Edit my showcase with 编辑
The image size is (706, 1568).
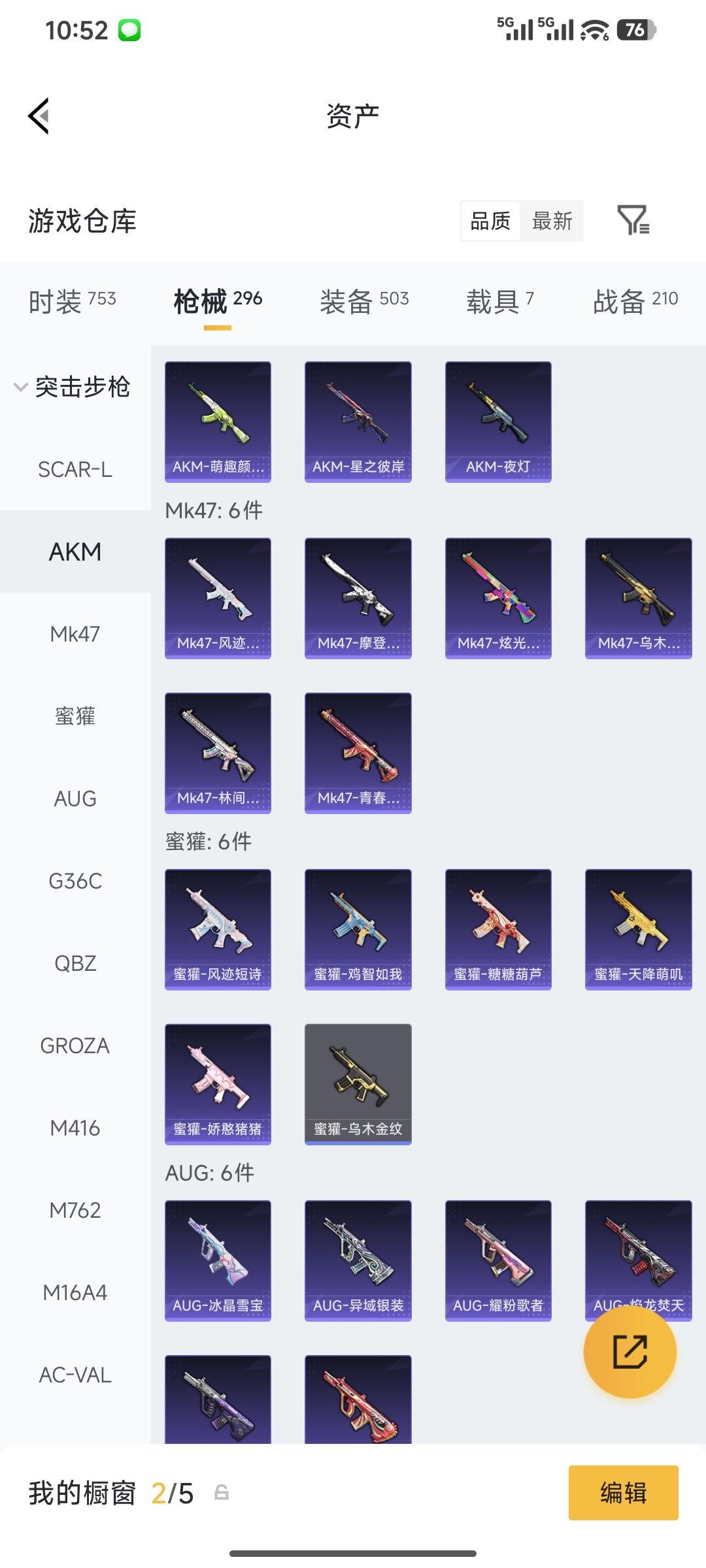pos(623,1493)
